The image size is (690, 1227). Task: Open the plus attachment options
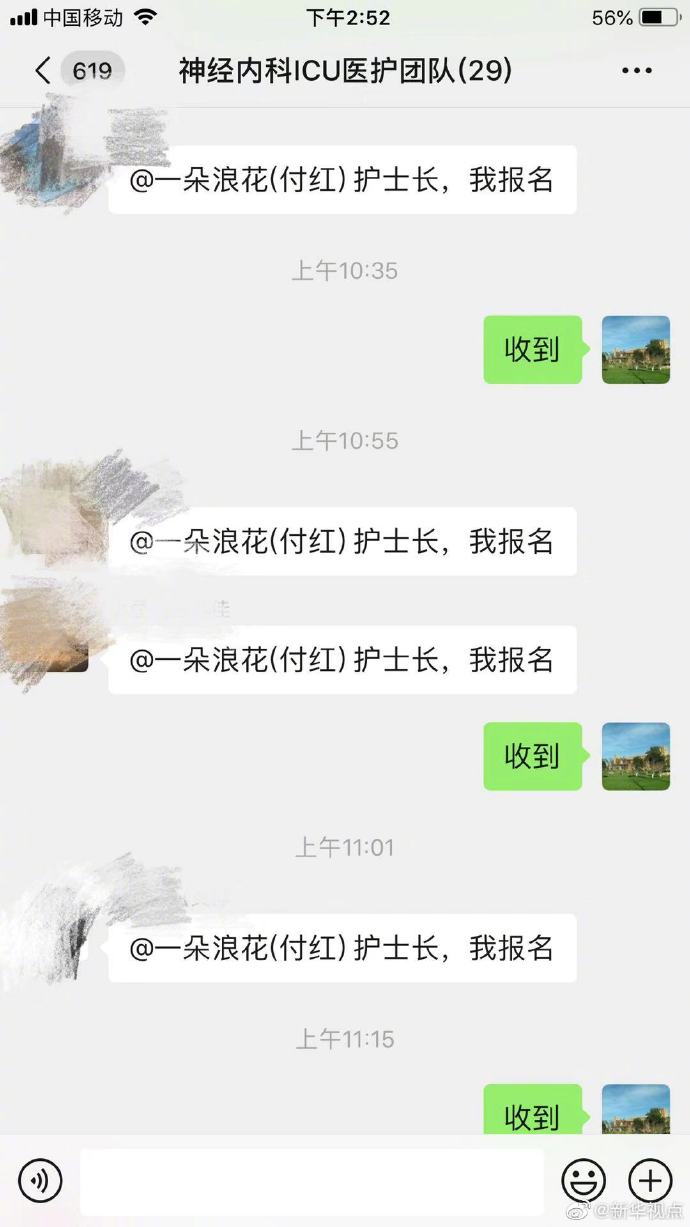tap(650, 1180)
